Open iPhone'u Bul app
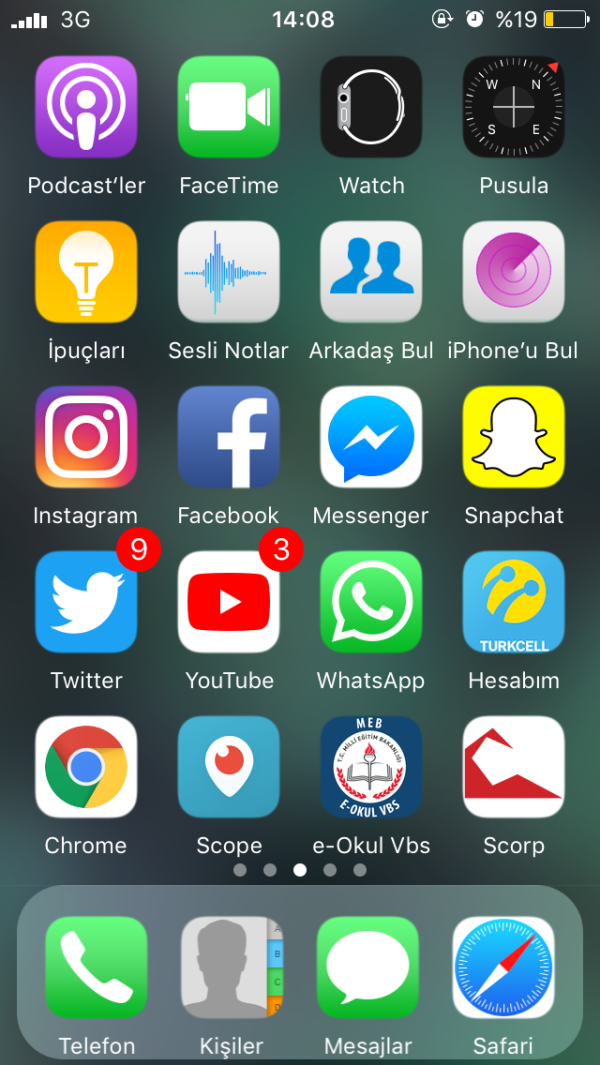 click(x=514, y=272)
